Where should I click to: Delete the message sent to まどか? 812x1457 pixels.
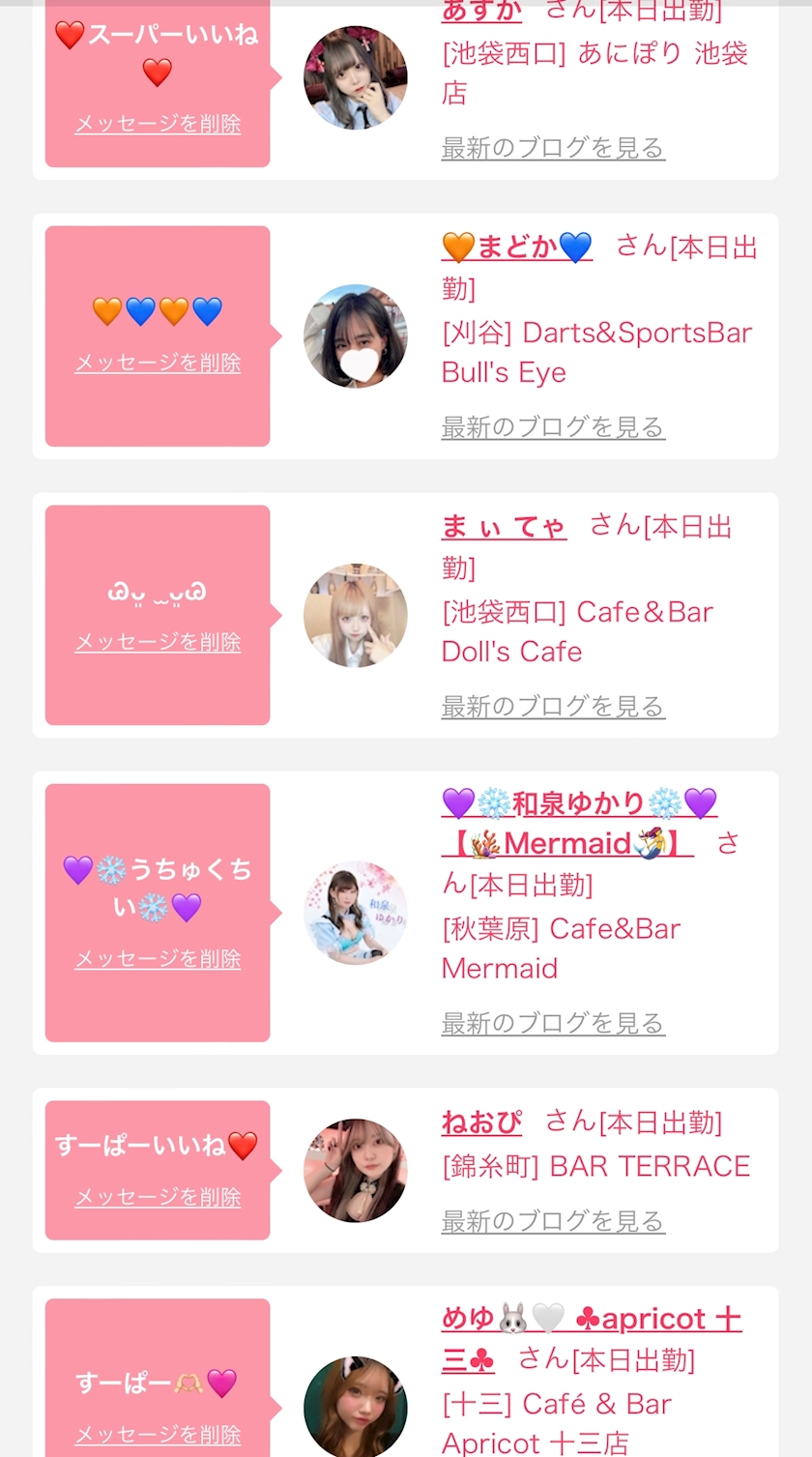(158, 363)
